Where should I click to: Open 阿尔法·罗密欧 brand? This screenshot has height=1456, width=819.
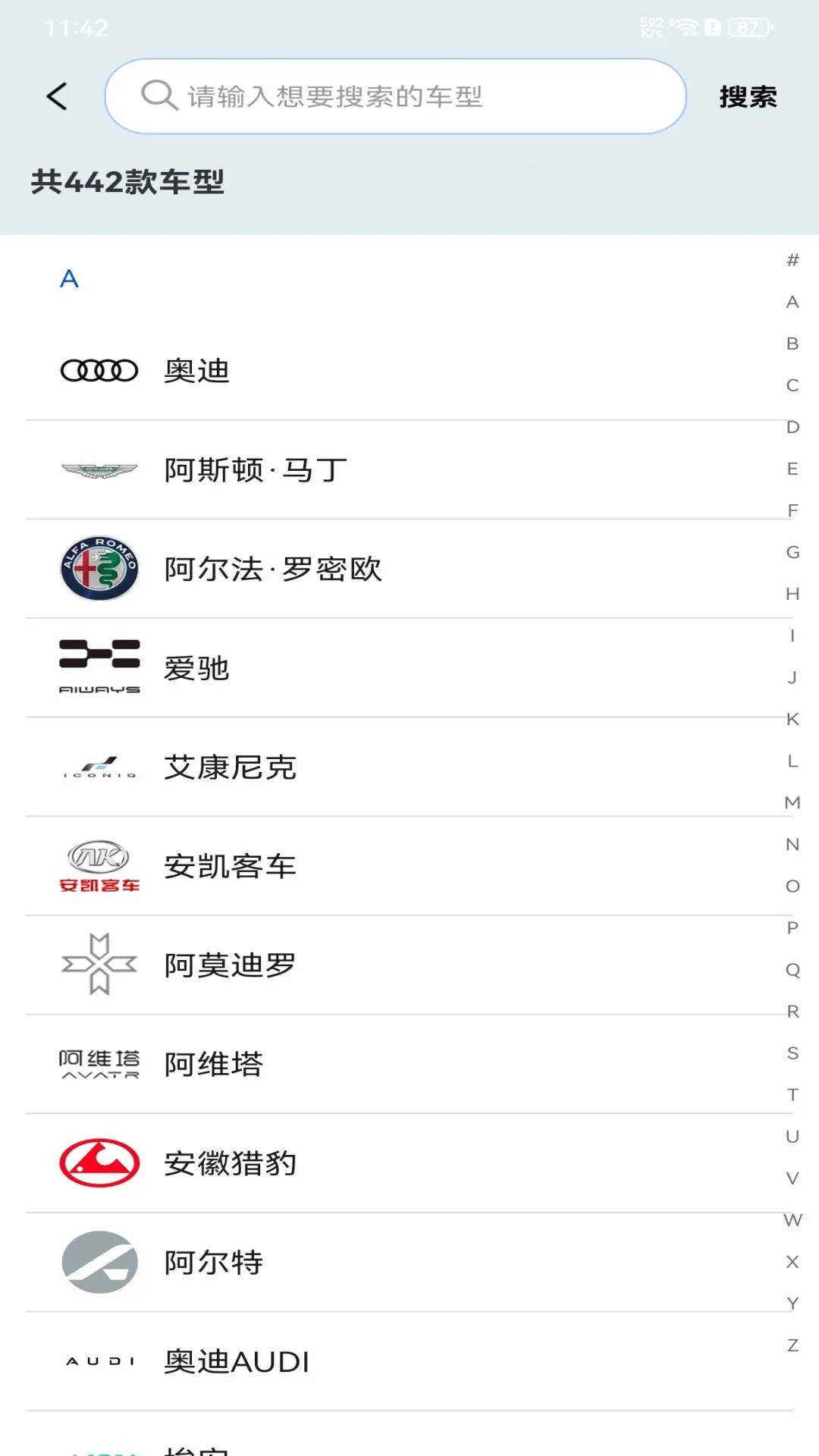[x=409, y=569]
